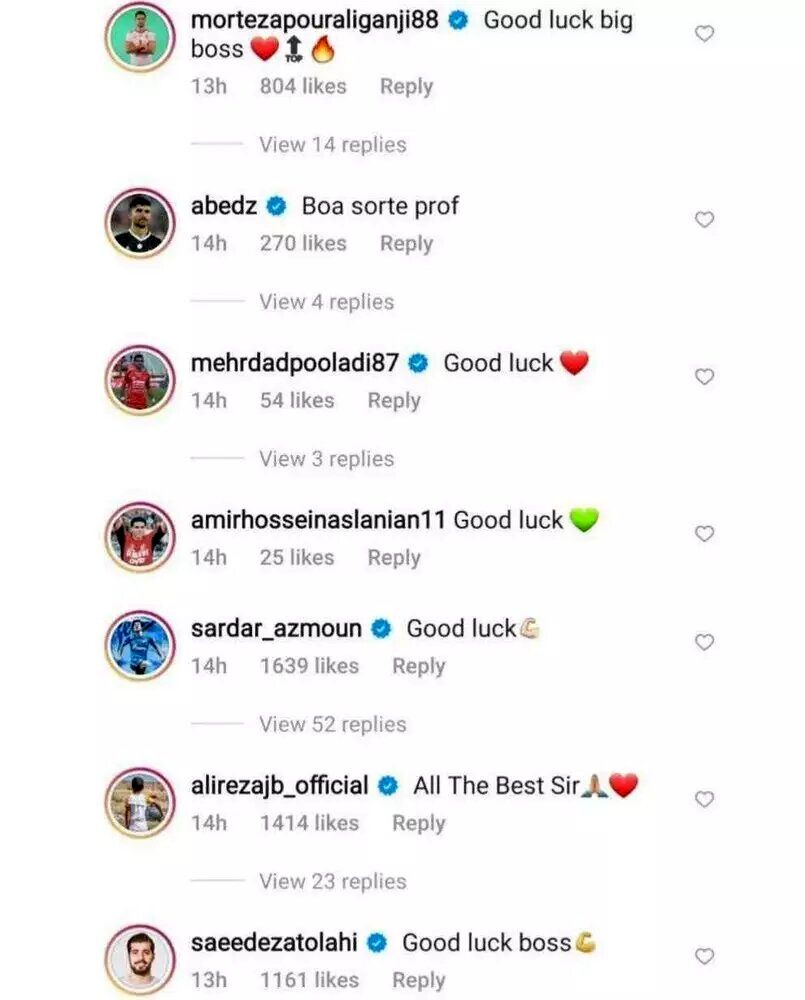Like amirhosseinaslanian11's comment
805x1000 pixels.
pos(704,534)
